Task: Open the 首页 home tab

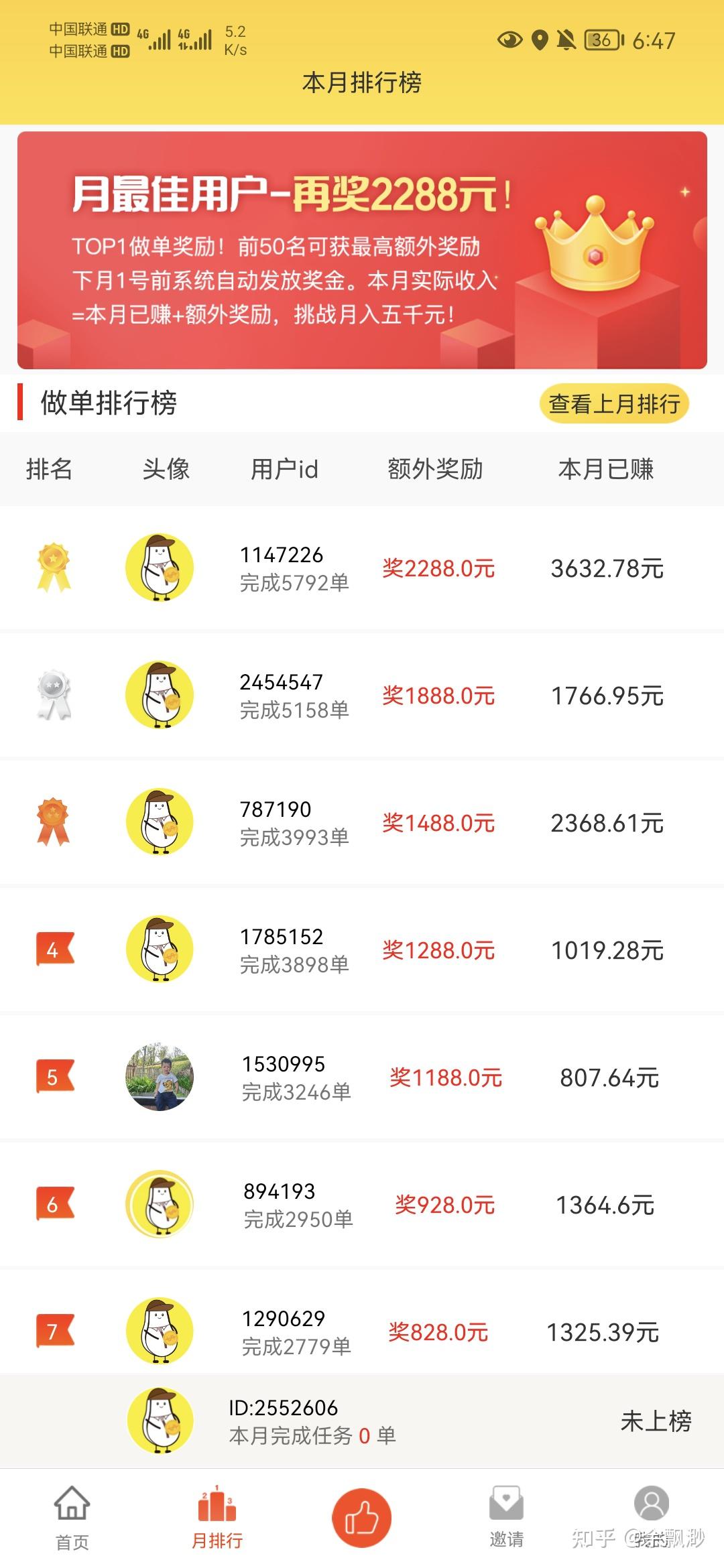Action: 72,1518
